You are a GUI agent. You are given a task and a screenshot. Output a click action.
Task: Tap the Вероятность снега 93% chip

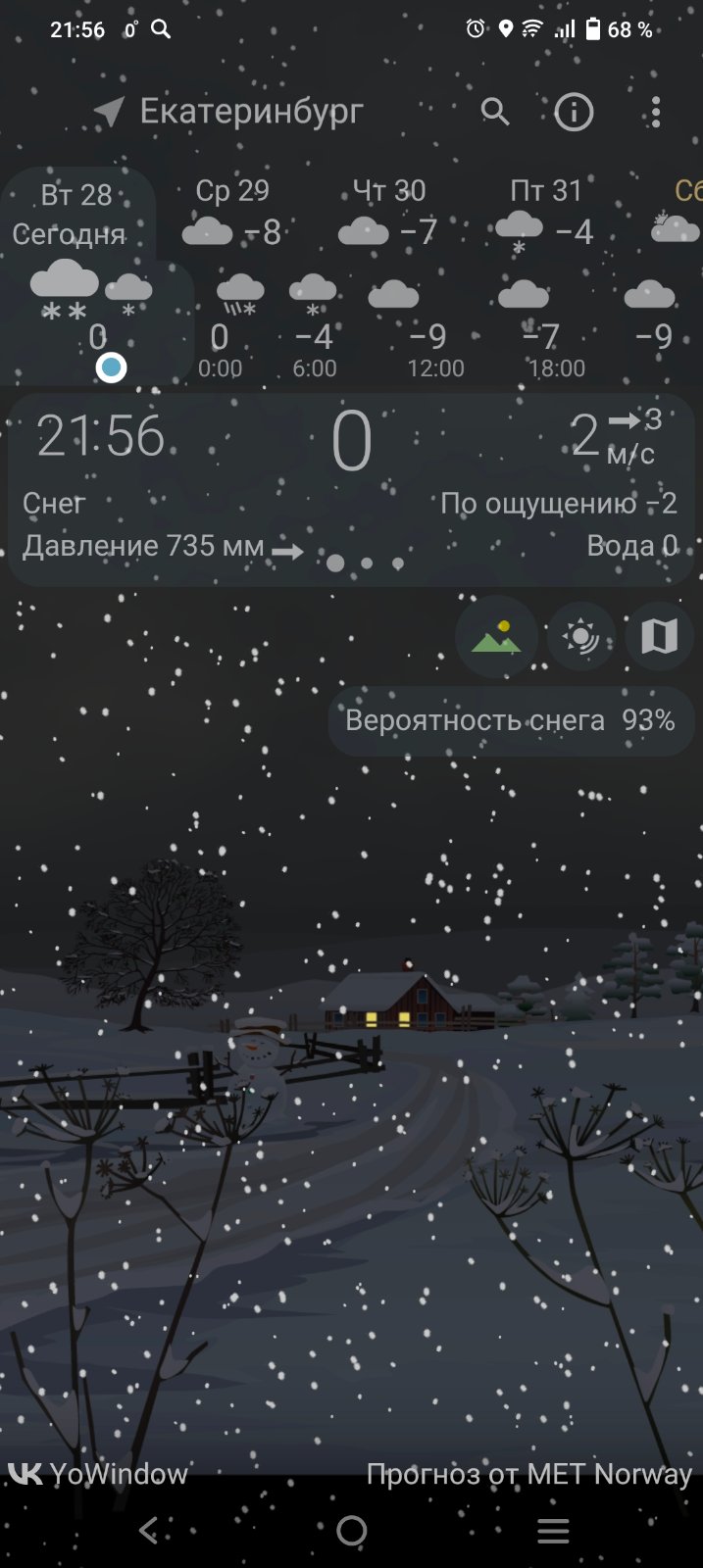pos(510,720)
